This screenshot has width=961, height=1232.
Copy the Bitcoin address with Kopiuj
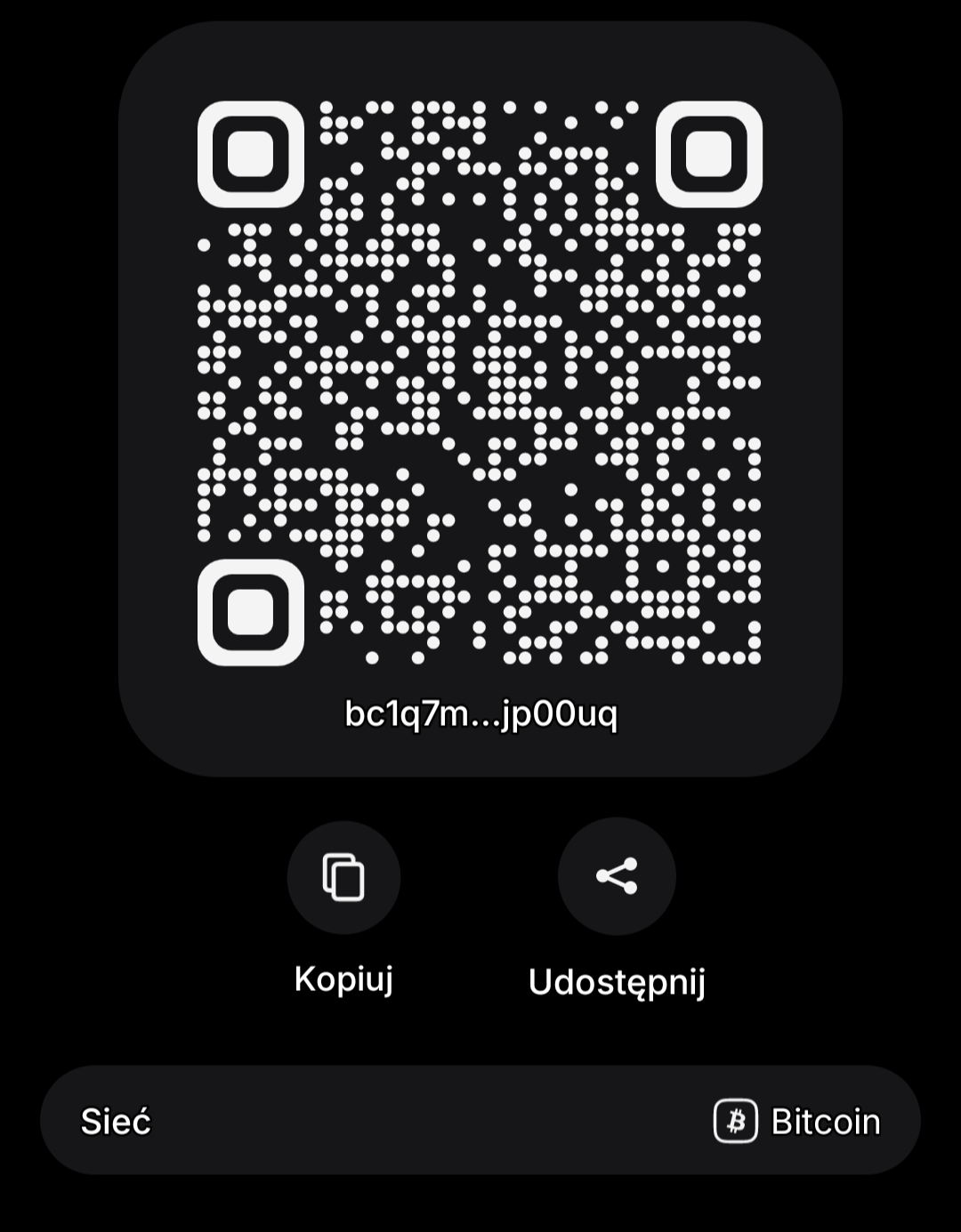click(343, 877)
